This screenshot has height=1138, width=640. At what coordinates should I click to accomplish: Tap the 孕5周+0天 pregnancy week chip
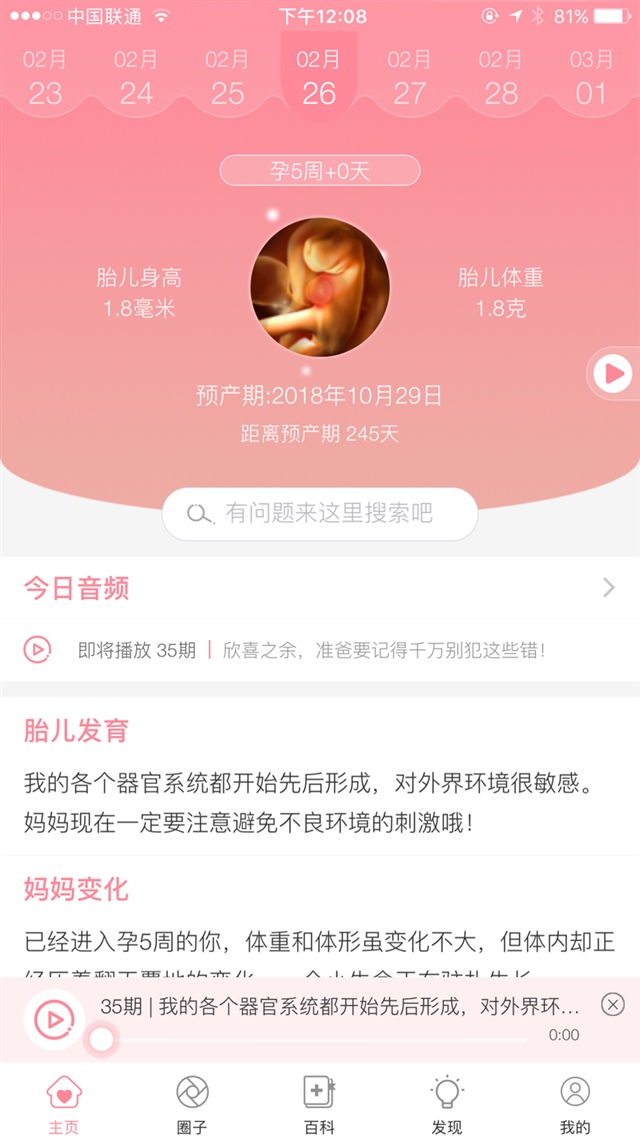320,171
